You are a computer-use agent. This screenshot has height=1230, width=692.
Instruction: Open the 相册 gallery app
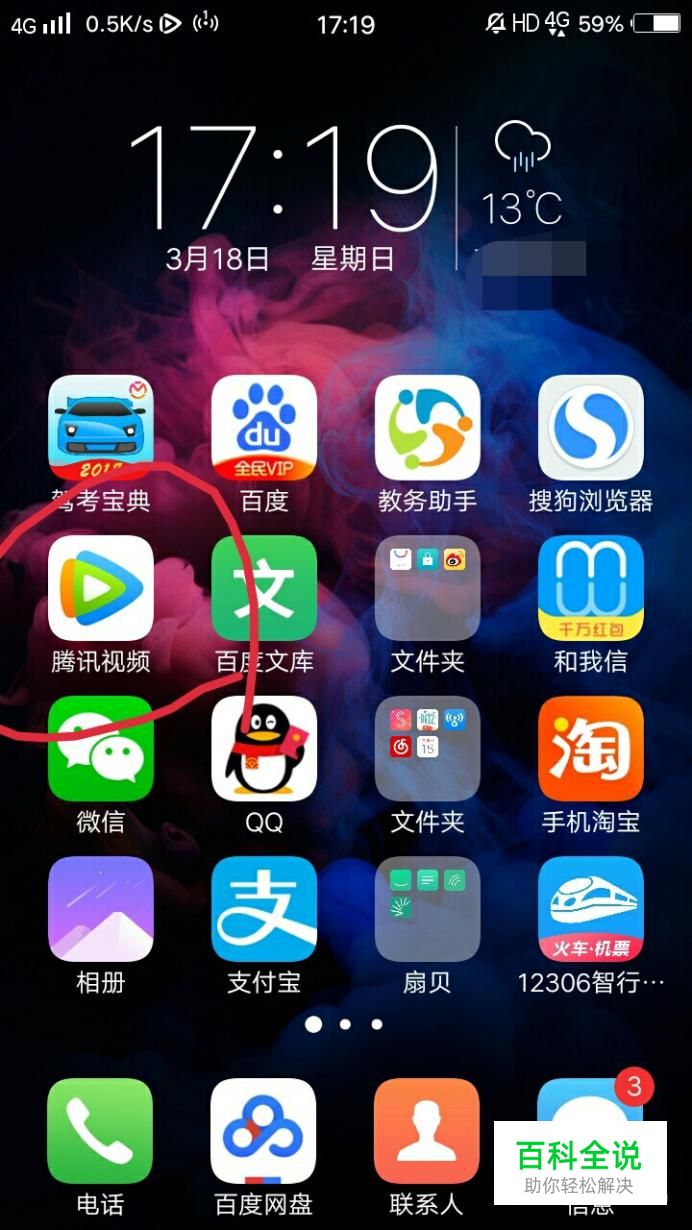click(100, 909)
